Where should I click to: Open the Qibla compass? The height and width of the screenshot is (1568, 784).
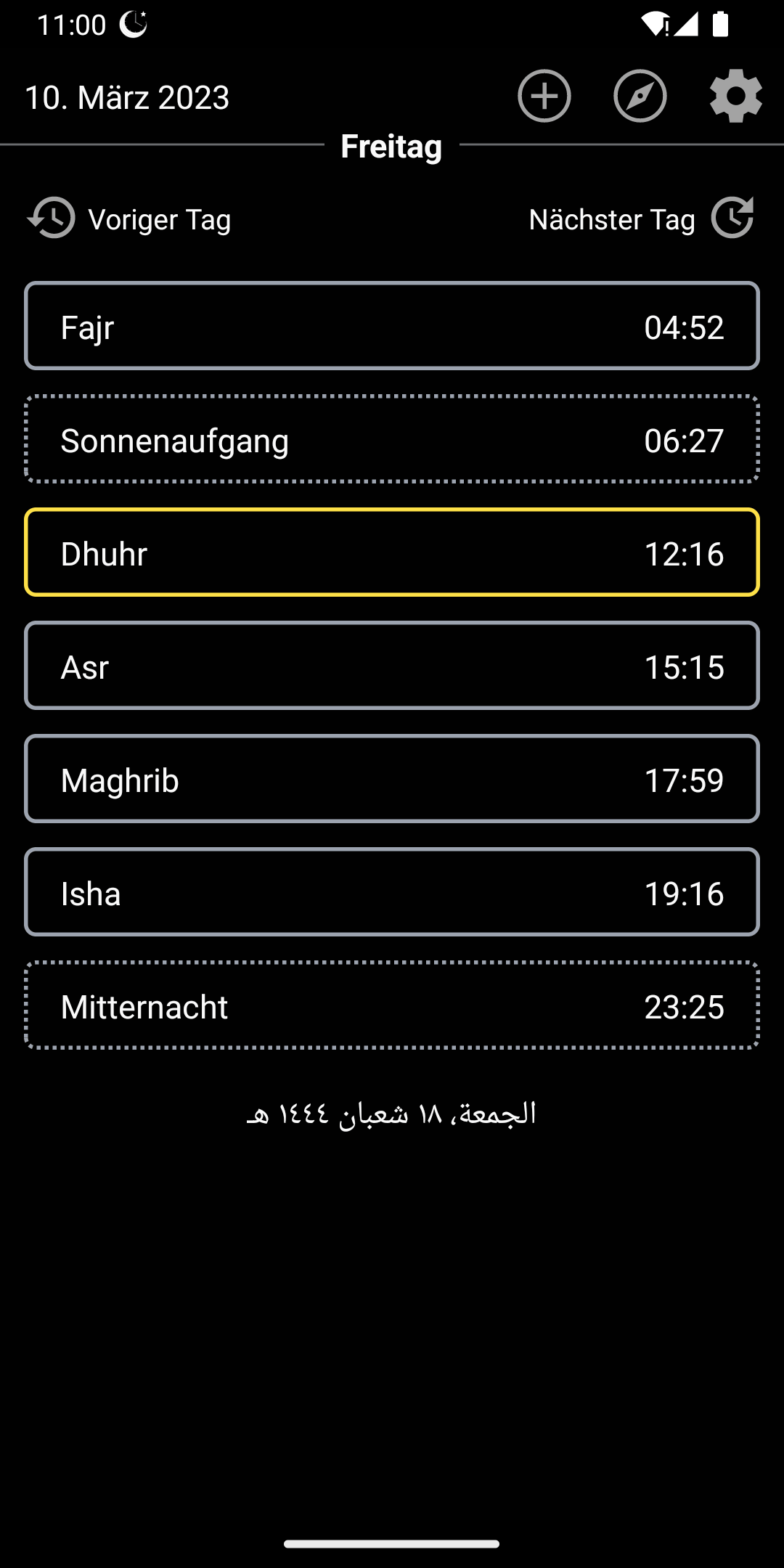click(640, 97)
